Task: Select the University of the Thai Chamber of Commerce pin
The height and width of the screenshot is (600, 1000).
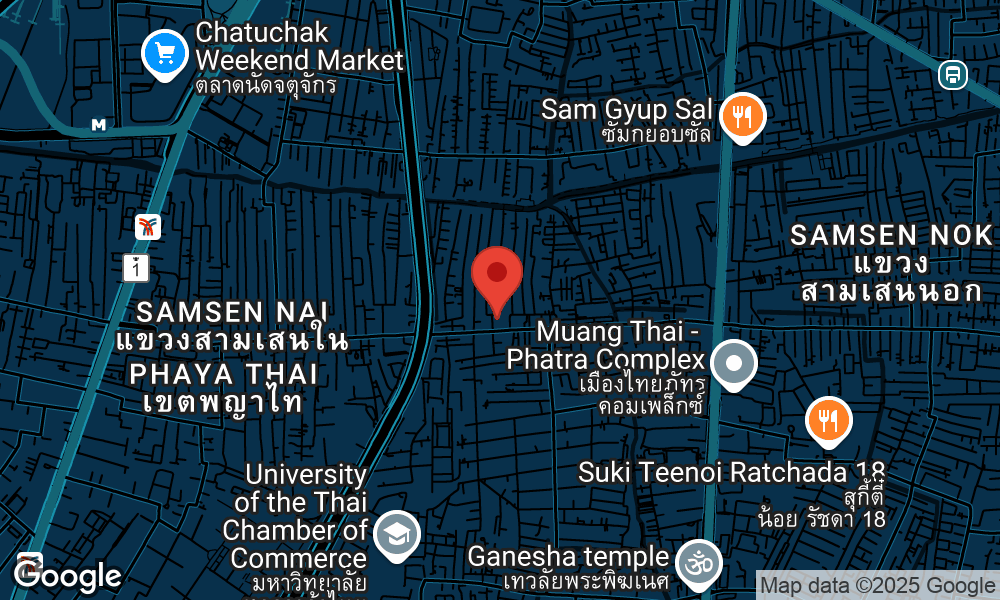Action: (397, 536)
